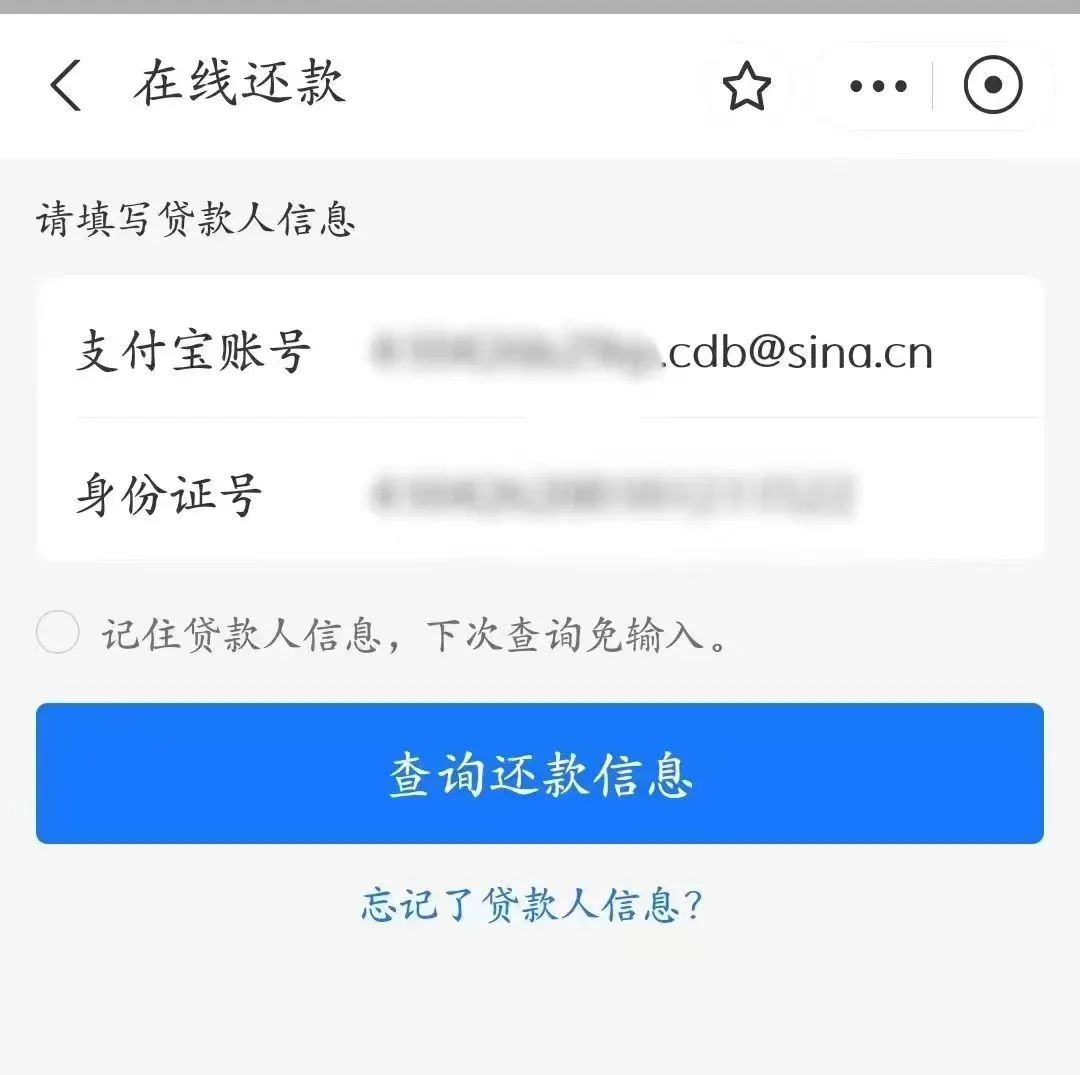Open the three-dot more options menu

coord(878,86)
